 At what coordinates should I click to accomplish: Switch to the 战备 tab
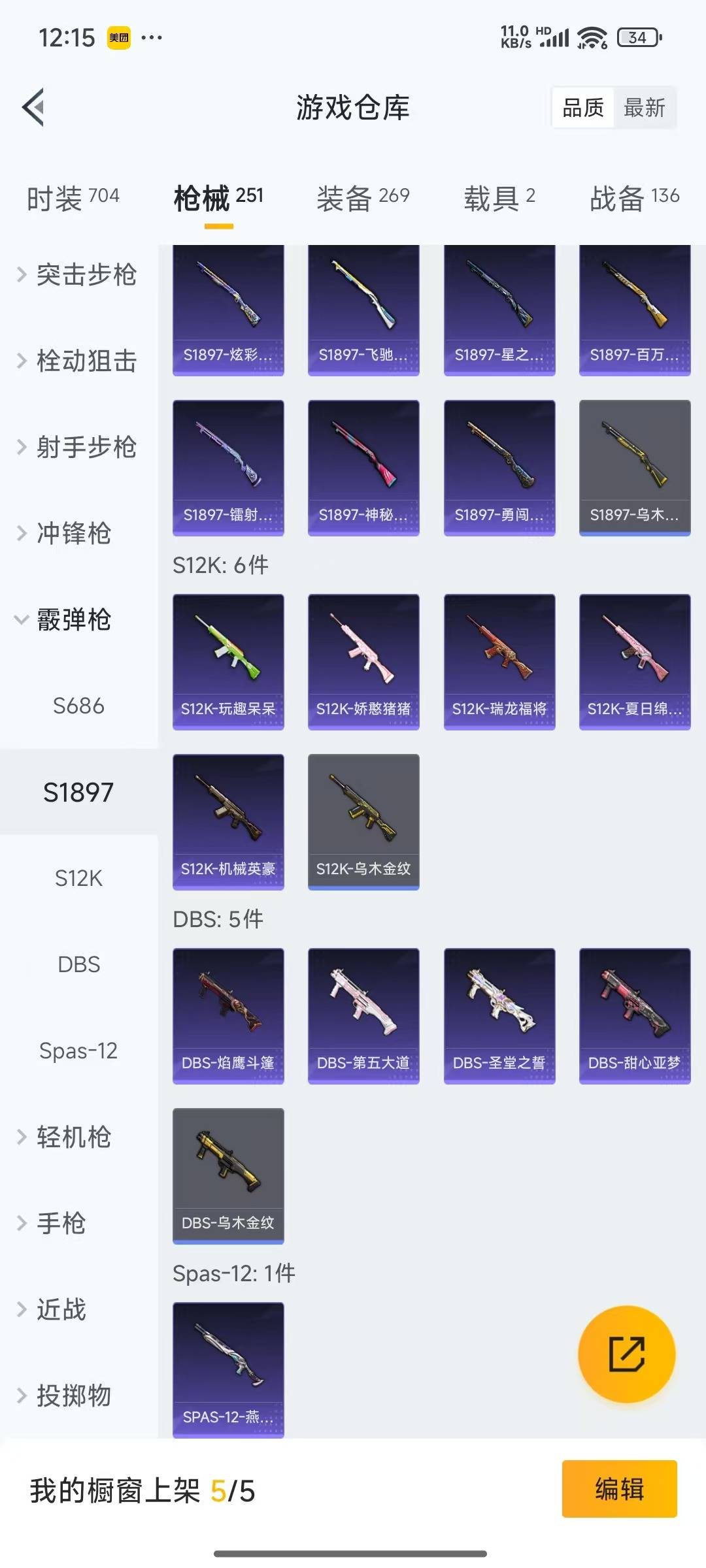tap(634, 198)
